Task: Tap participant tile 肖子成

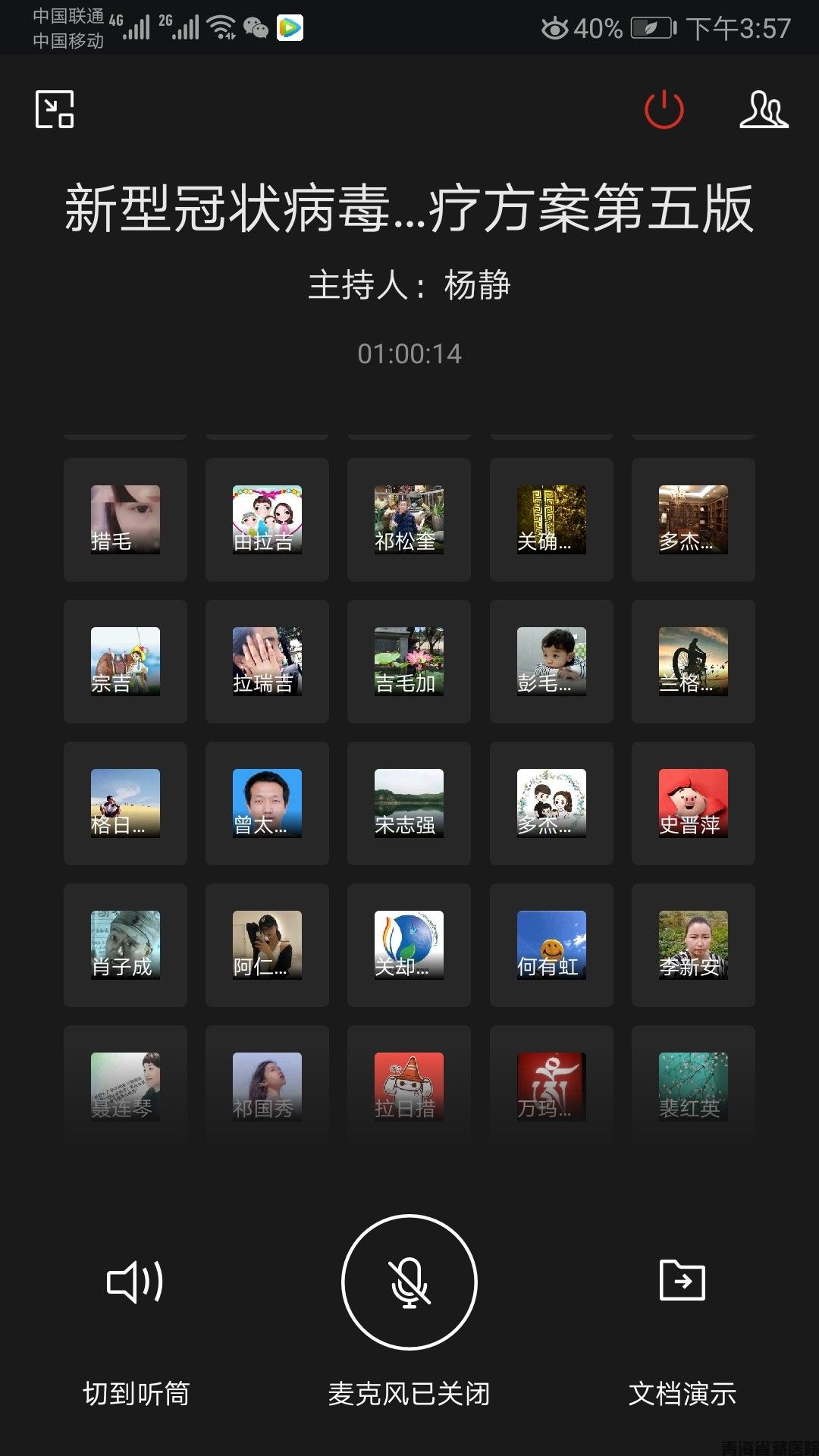Action: [x=125, y=945]
